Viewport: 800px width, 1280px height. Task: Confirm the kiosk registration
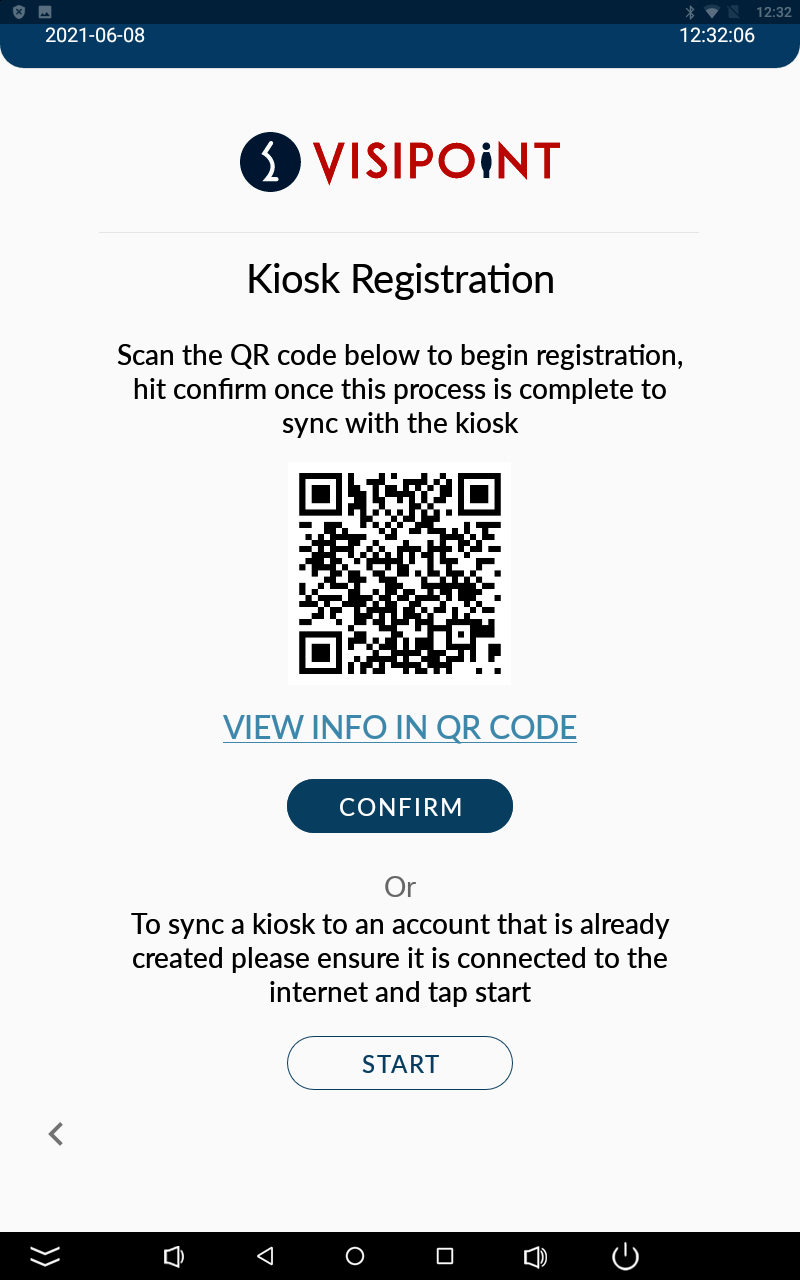[x=400, y=806]
